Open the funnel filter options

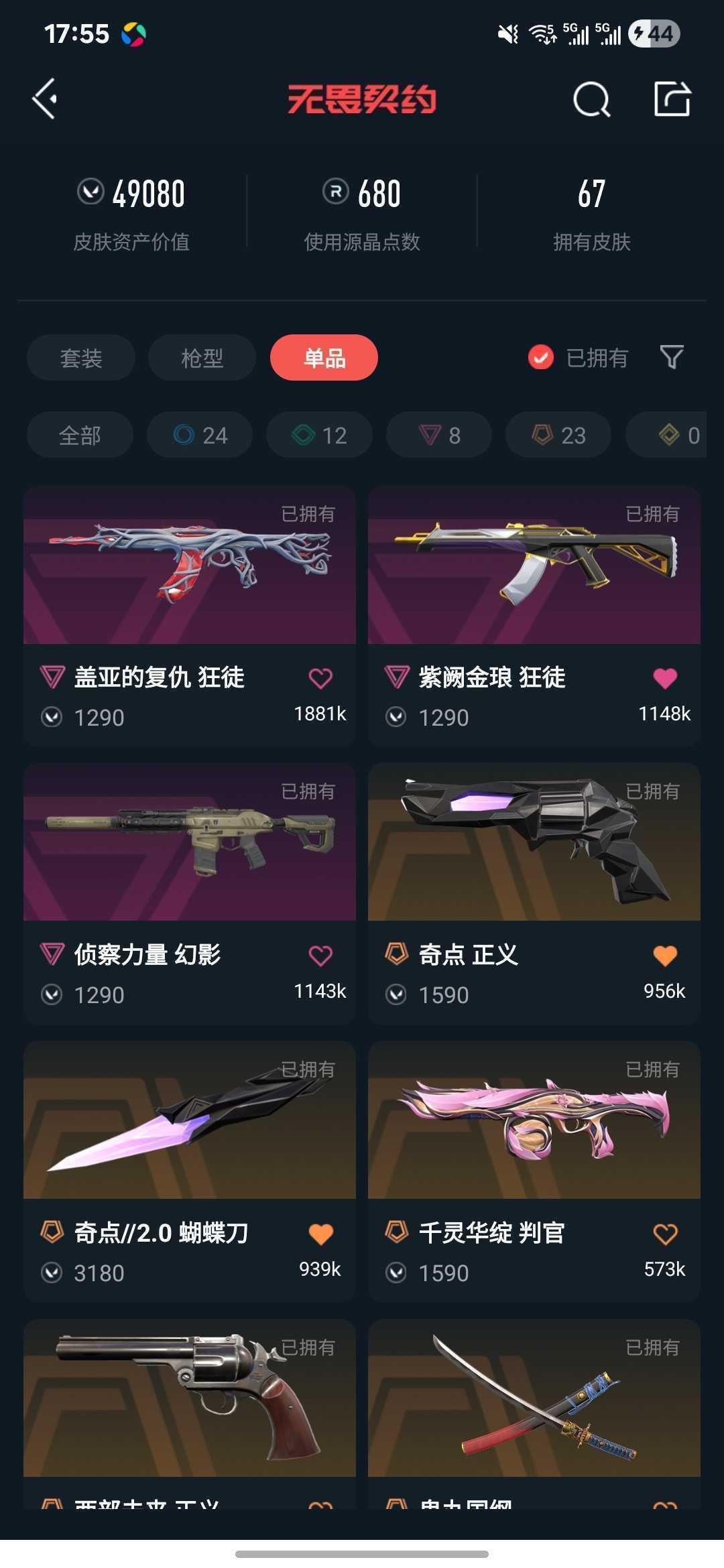672,357
